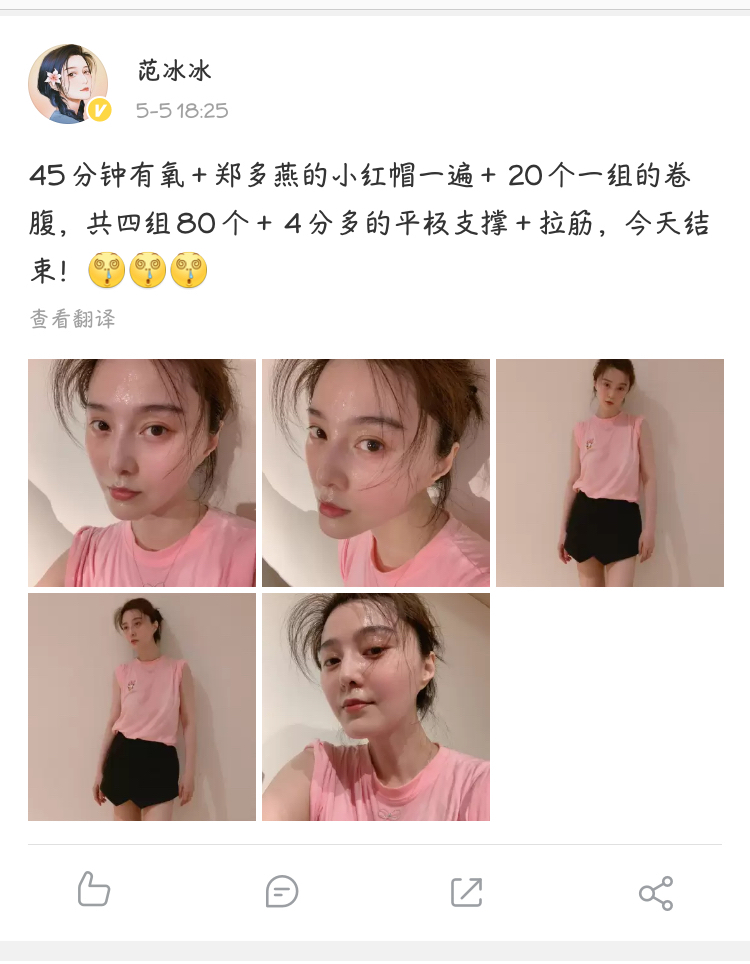
Task: Tap the gray bar below the action icons
Action: (x=375, y=950)
